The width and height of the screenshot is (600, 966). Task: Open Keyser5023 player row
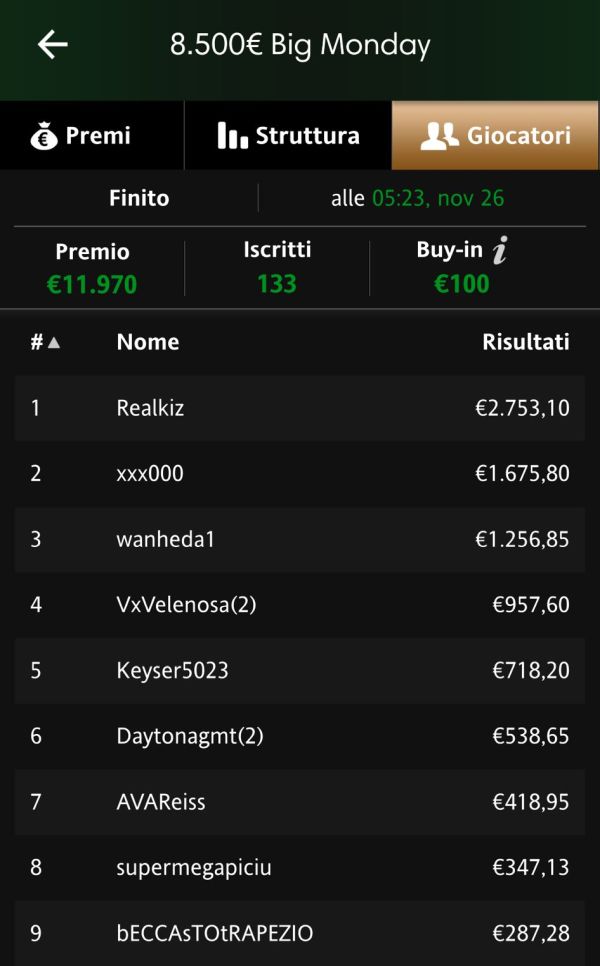click(299, 670)
